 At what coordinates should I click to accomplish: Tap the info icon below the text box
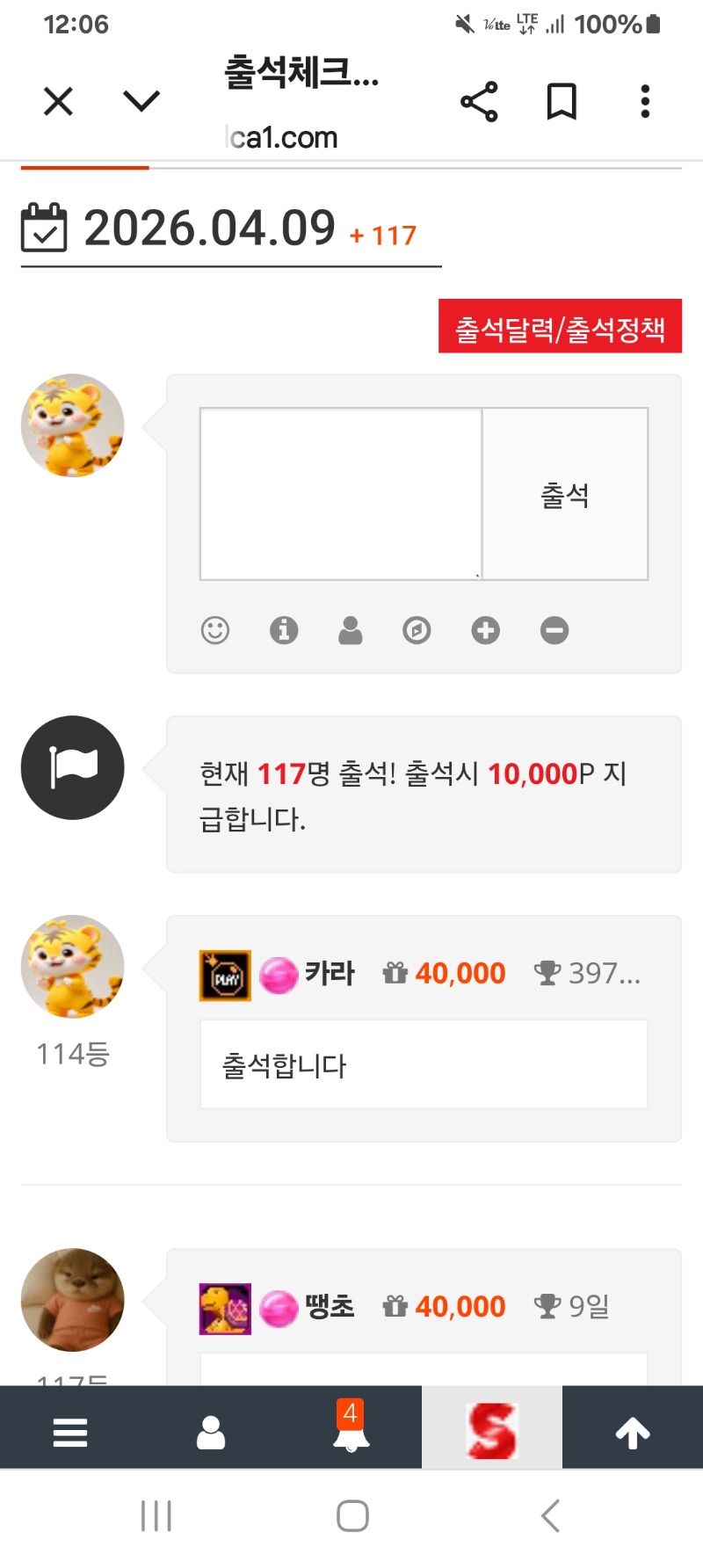283,630
